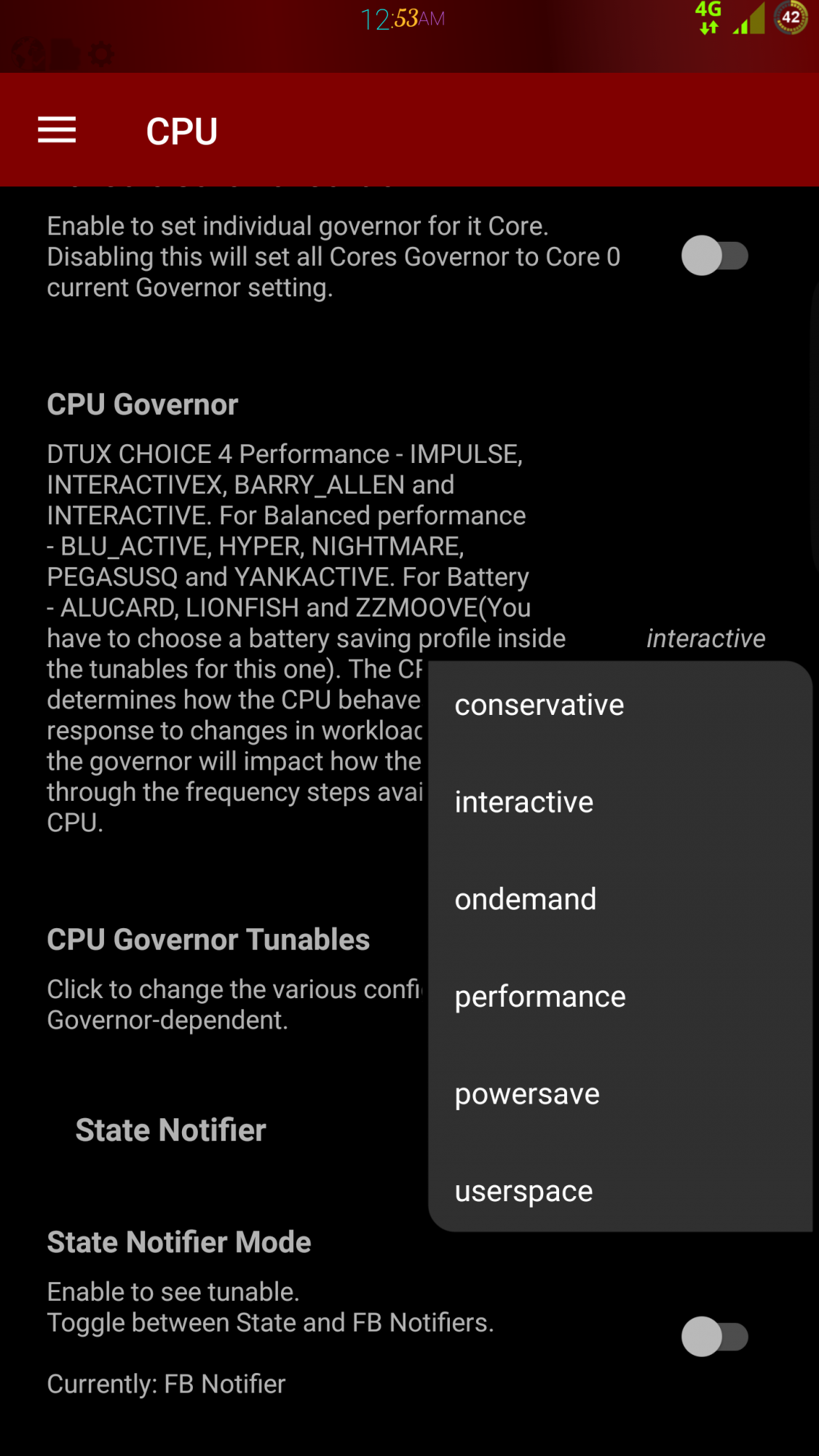
Task: Select the conservative governor
Action: point(539,705)
